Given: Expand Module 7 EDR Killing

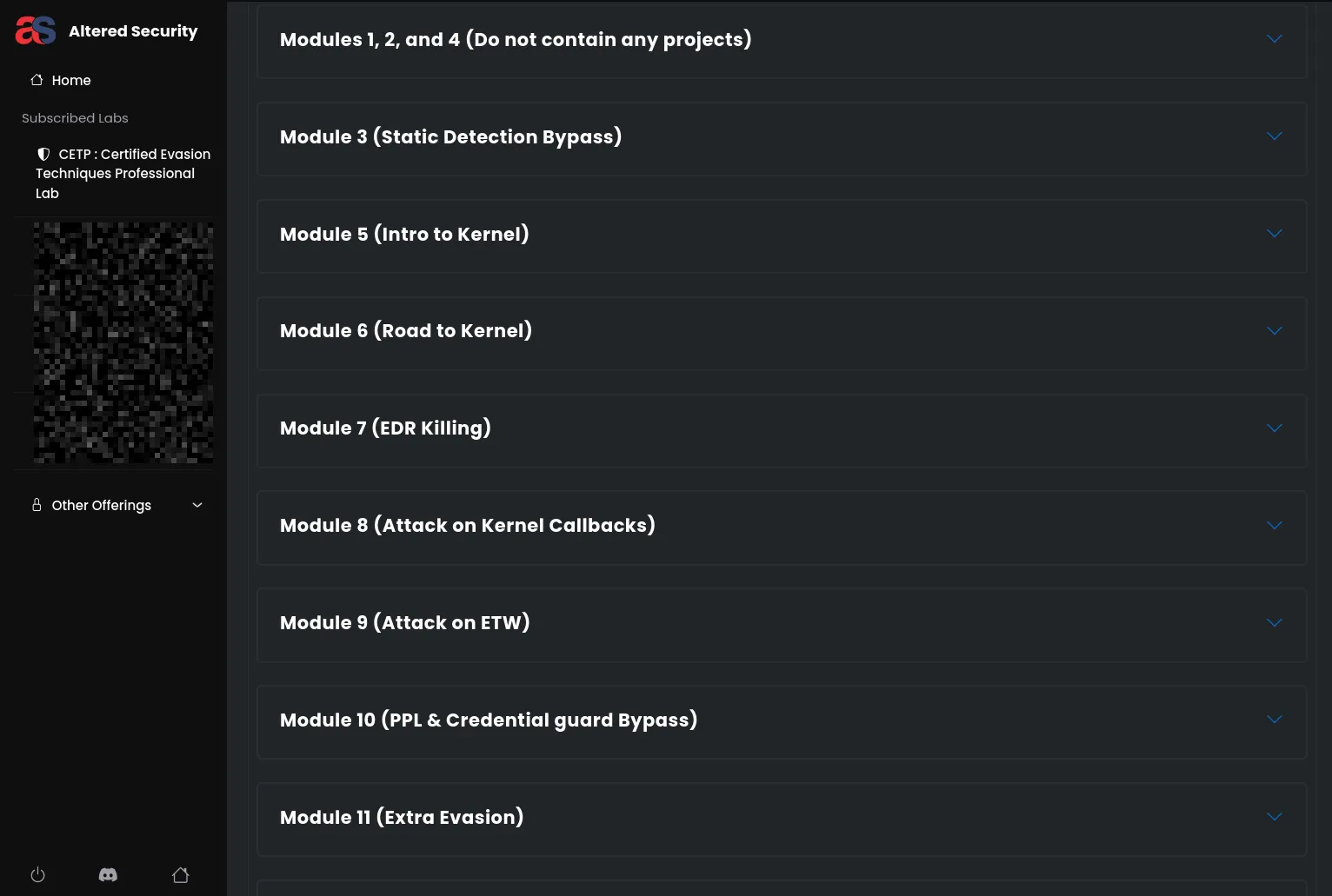Looking at the screenshot, I should tap(781, 428).
